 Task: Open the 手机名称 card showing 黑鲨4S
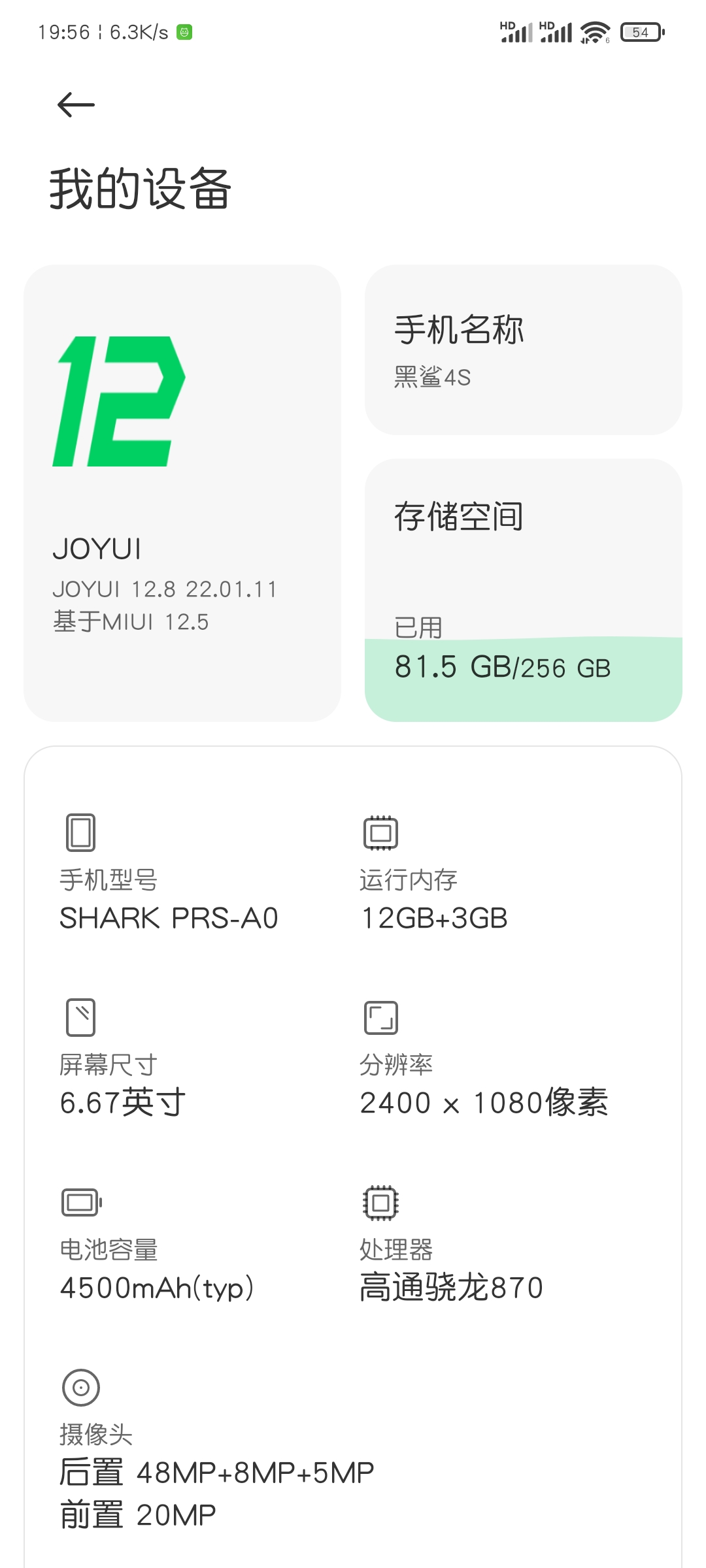tap(524, 350)
